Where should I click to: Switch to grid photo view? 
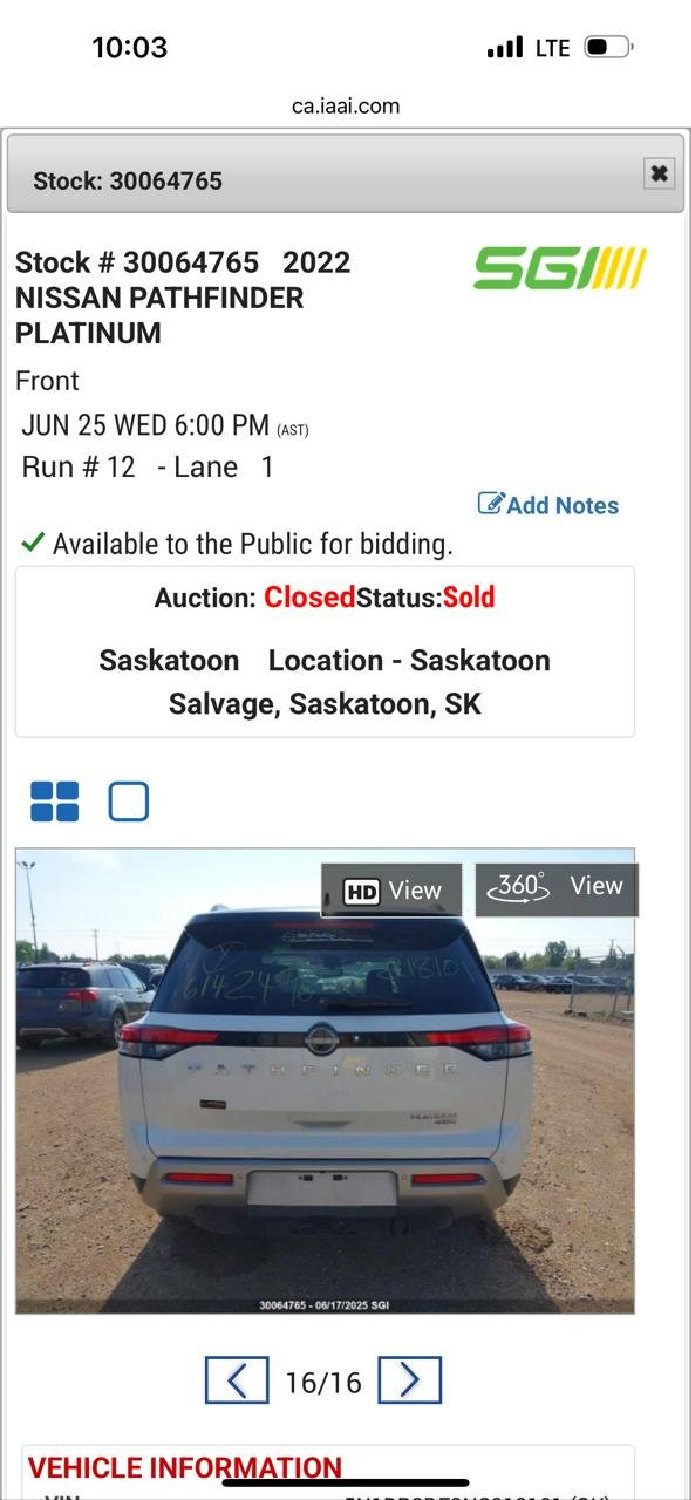(x=55, y=801)
